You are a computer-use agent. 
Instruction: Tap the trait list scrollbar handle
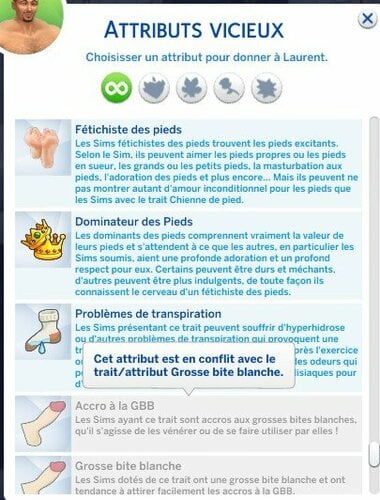pyautogui.click(x=374, y=454)
